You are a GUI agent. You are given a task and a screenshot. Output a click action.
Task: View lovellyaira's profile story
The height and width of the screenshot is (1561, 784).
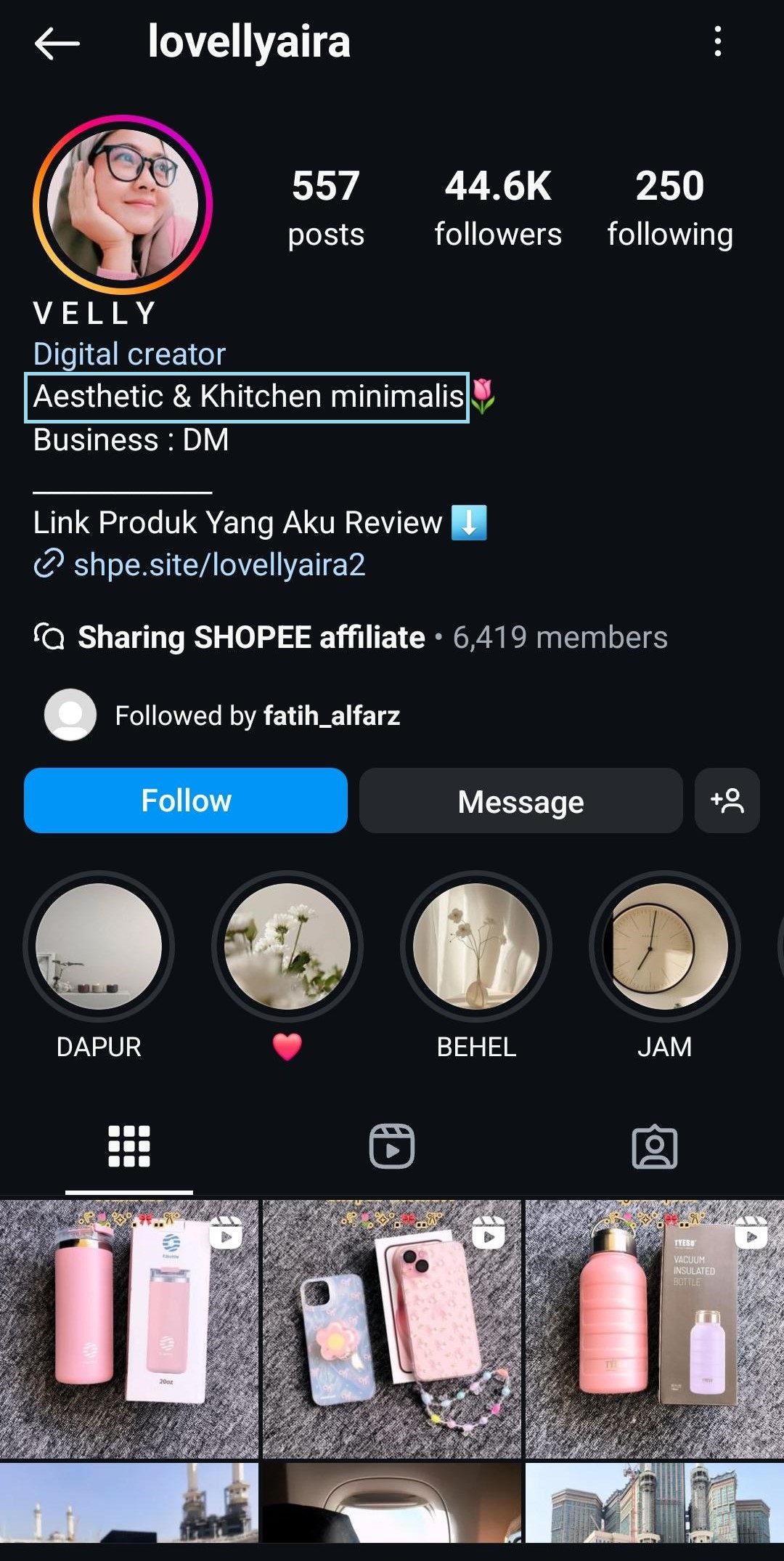(123, 204)
